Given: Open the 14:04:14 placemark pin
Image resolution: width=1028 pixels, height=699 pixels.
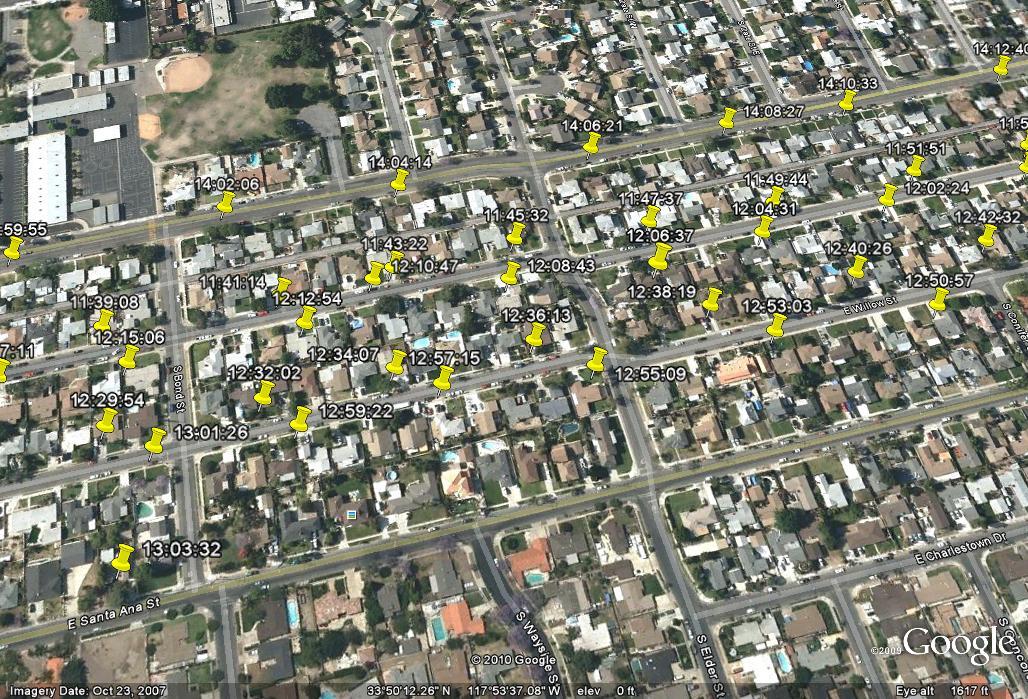Looking at the screenshot, I should coord(400,180).
